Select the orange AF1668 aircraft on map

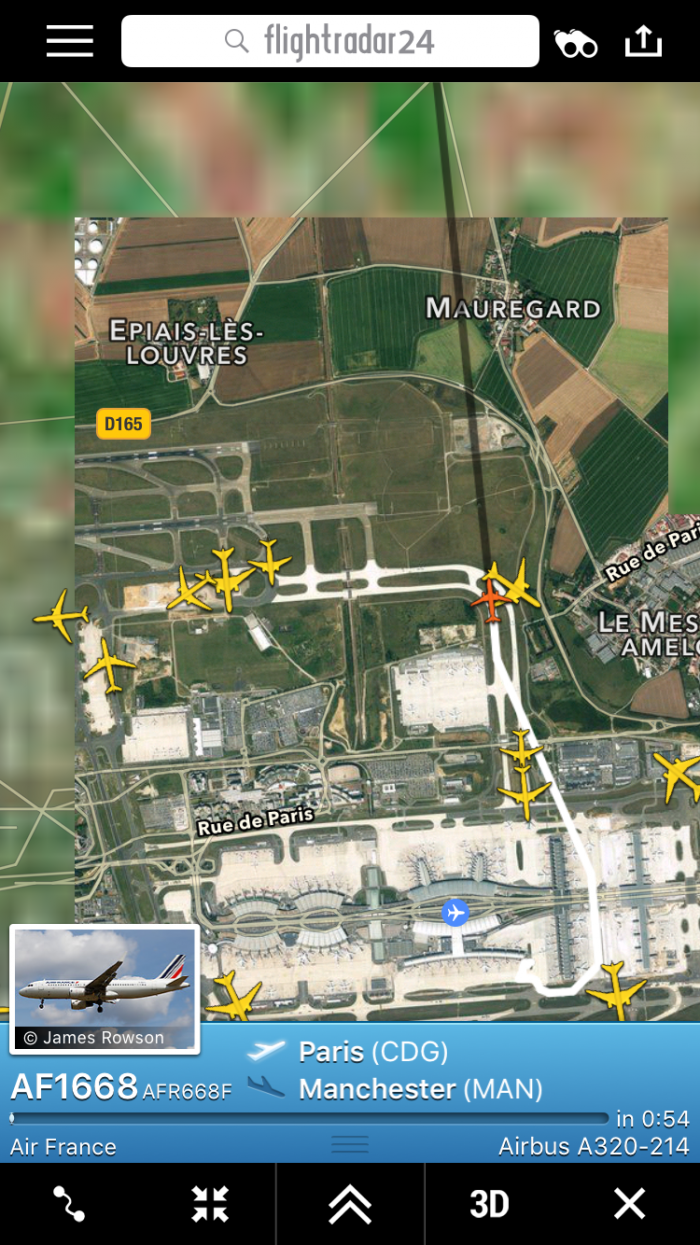click(491, 600)
